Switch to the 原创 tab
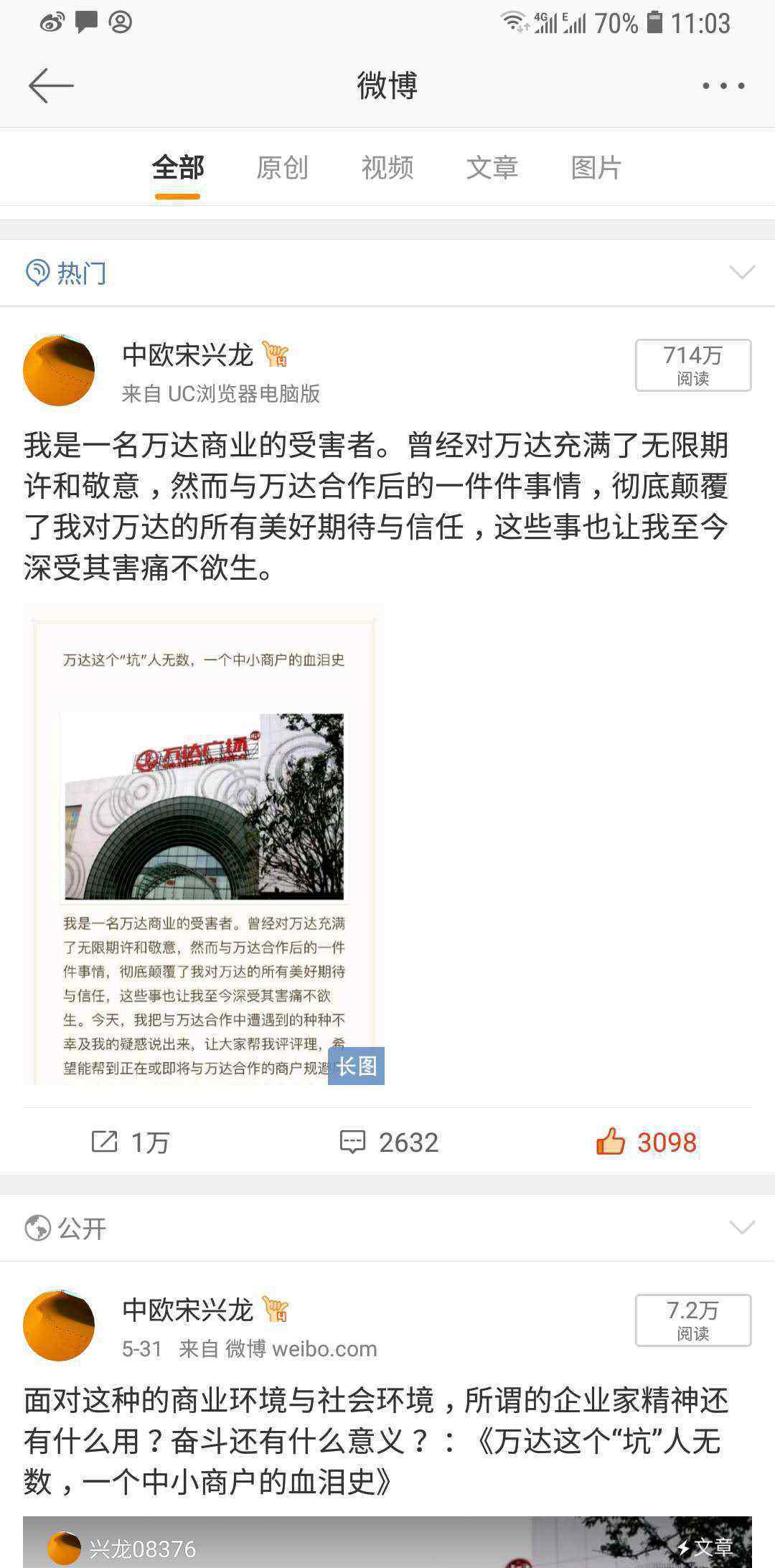The width and height of the screenshot is (775, 1568). click(x=282, y=168)
